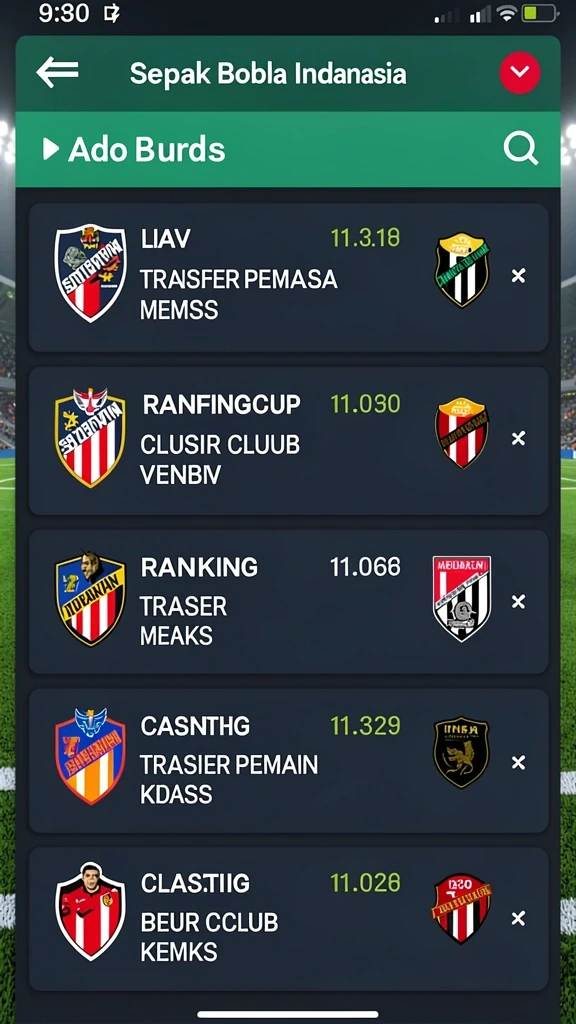The image size is (576, 1024).
Task: Open the RANKING Traser Meaks card
Action: (288, 601)
